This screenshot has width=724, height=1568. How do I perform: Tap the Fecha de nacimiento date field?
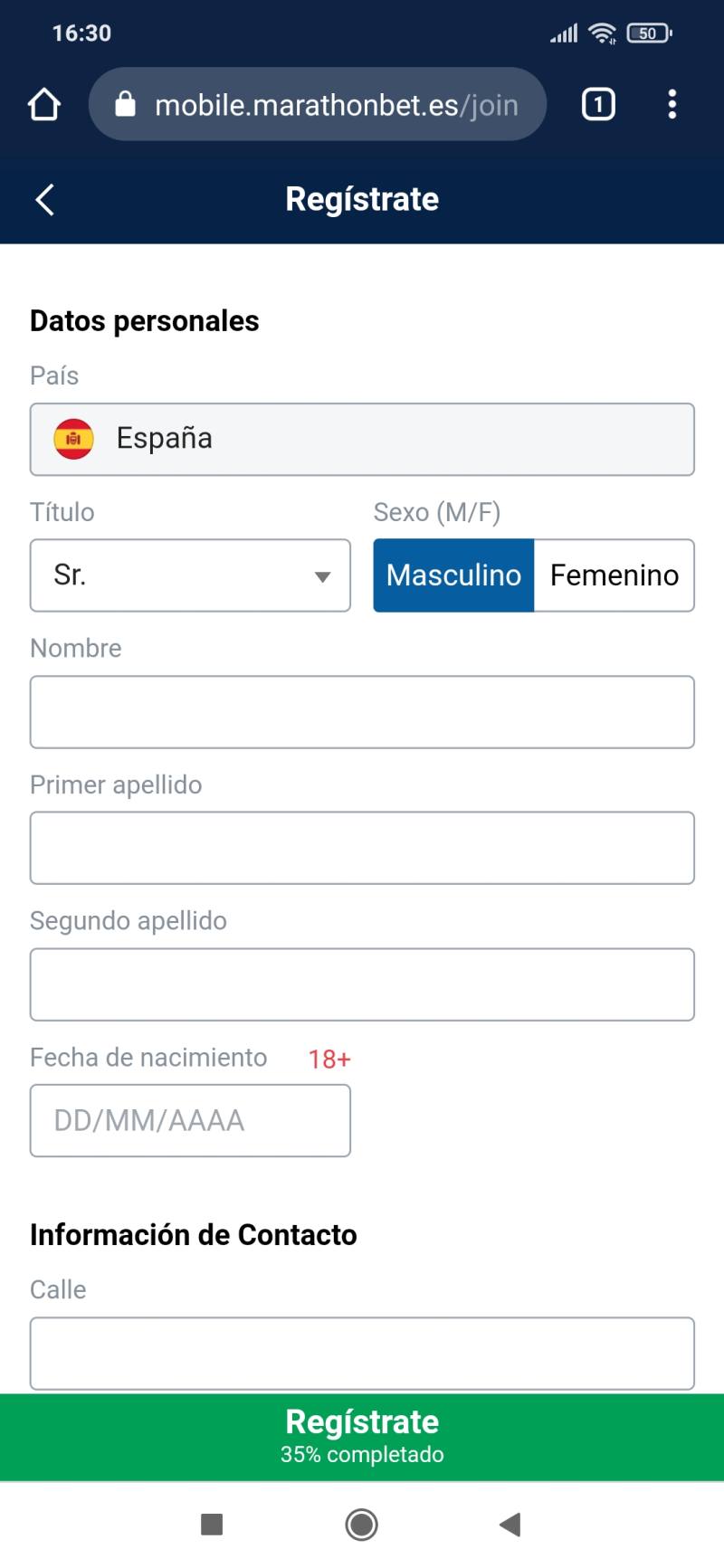(x=190, y=1121)
